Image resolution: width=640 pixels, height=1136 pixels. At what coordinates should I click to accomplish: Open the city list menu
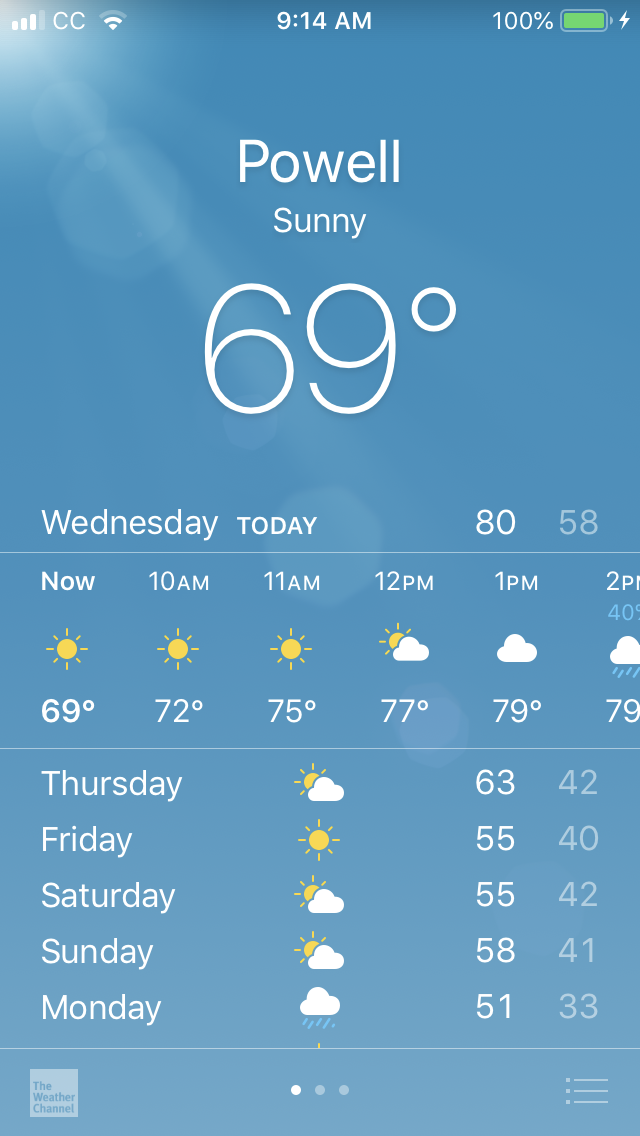point(586,1090)
